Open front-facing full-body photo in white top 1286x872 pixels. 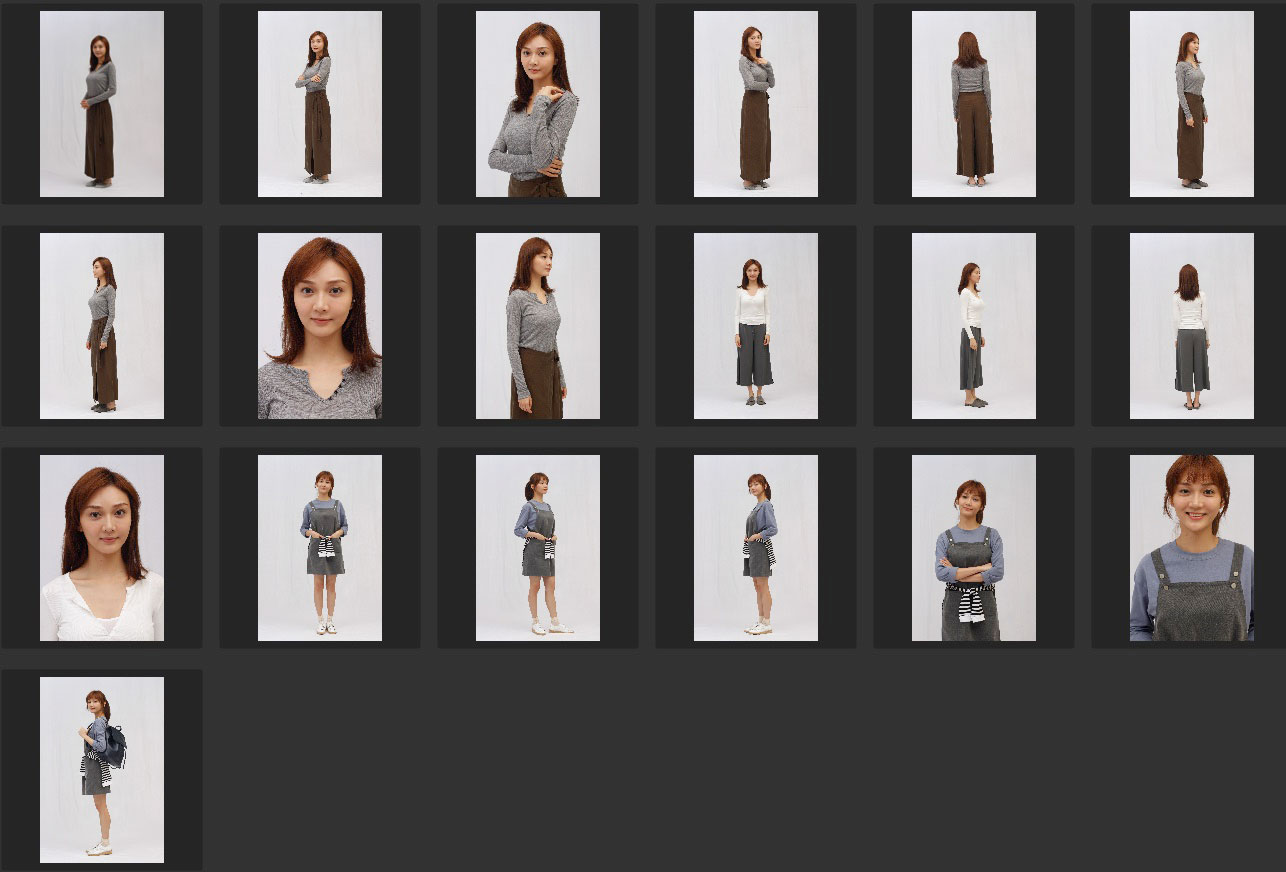pyautogui.click(x=756, y=326)
